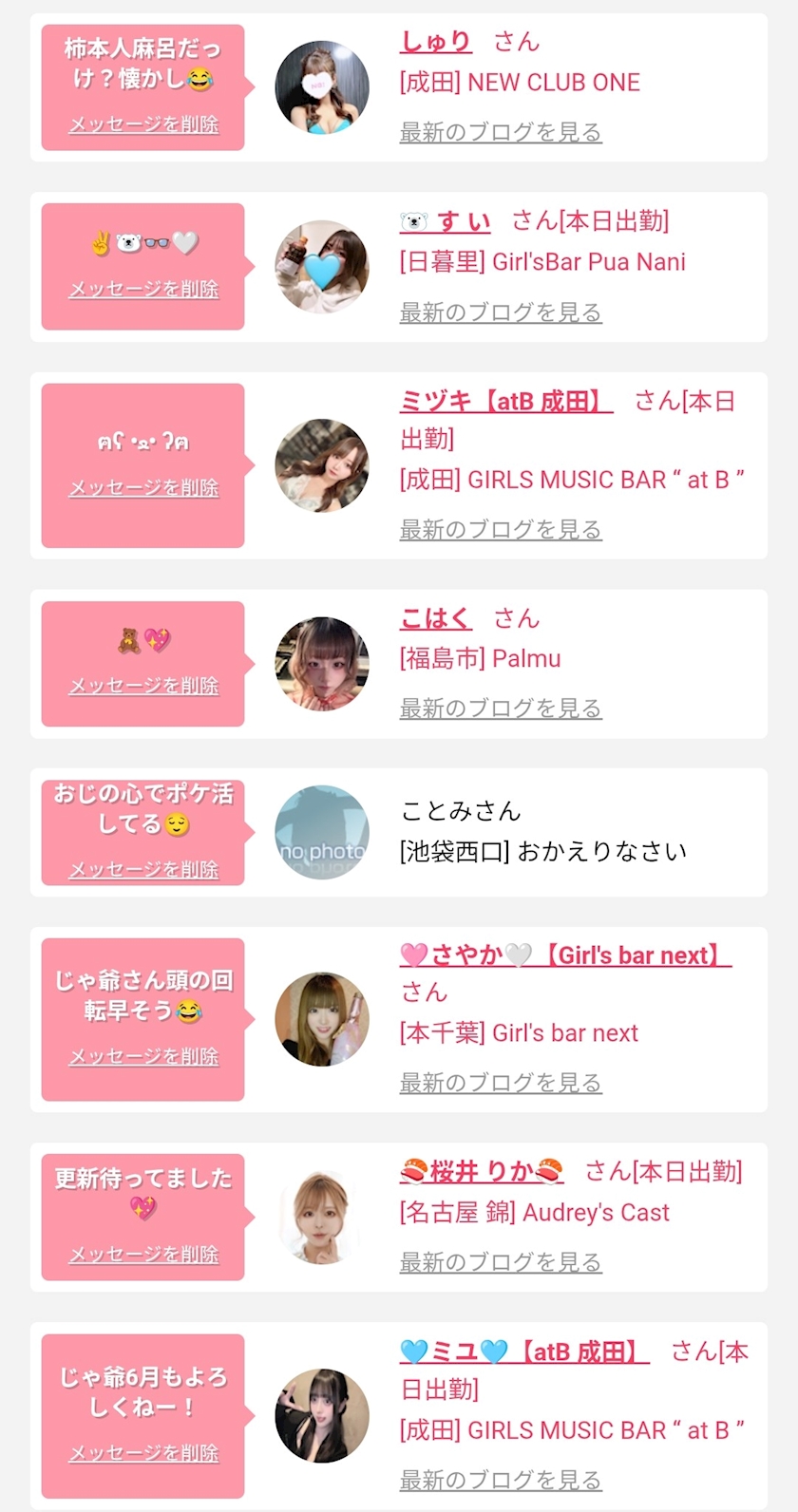View こはく's latest blog
This screenshot has width=798, height=1512.
tap(501, 708)
